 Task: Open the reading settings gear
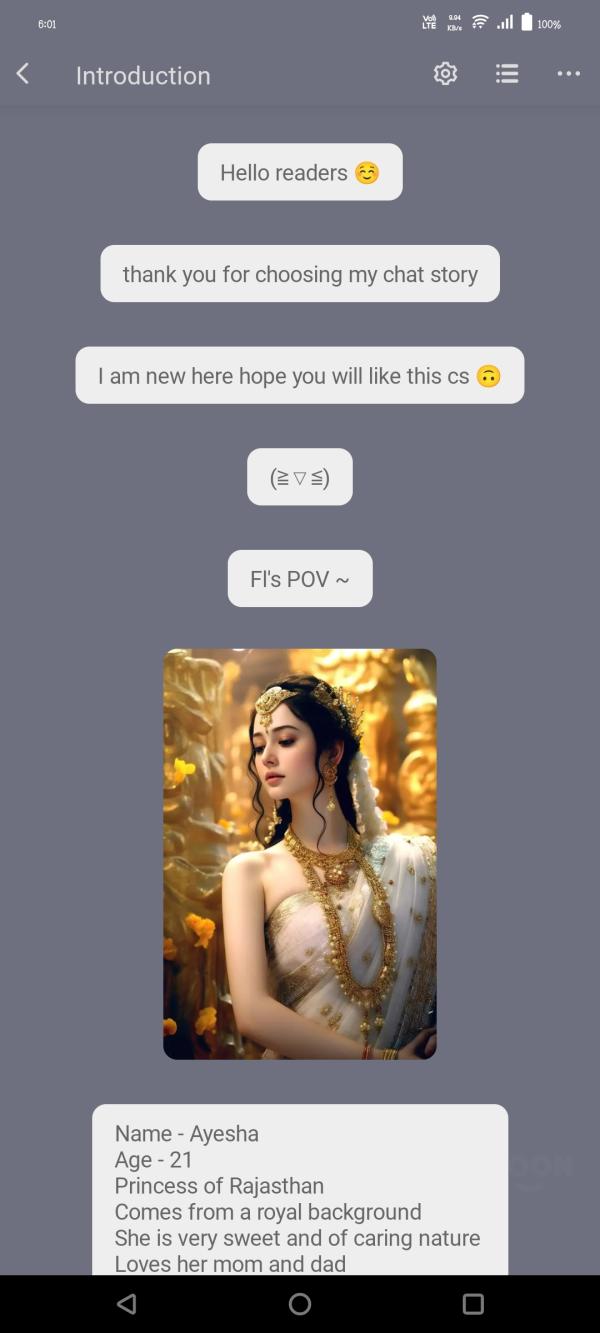pyautogui.click(x=445, y=74)
